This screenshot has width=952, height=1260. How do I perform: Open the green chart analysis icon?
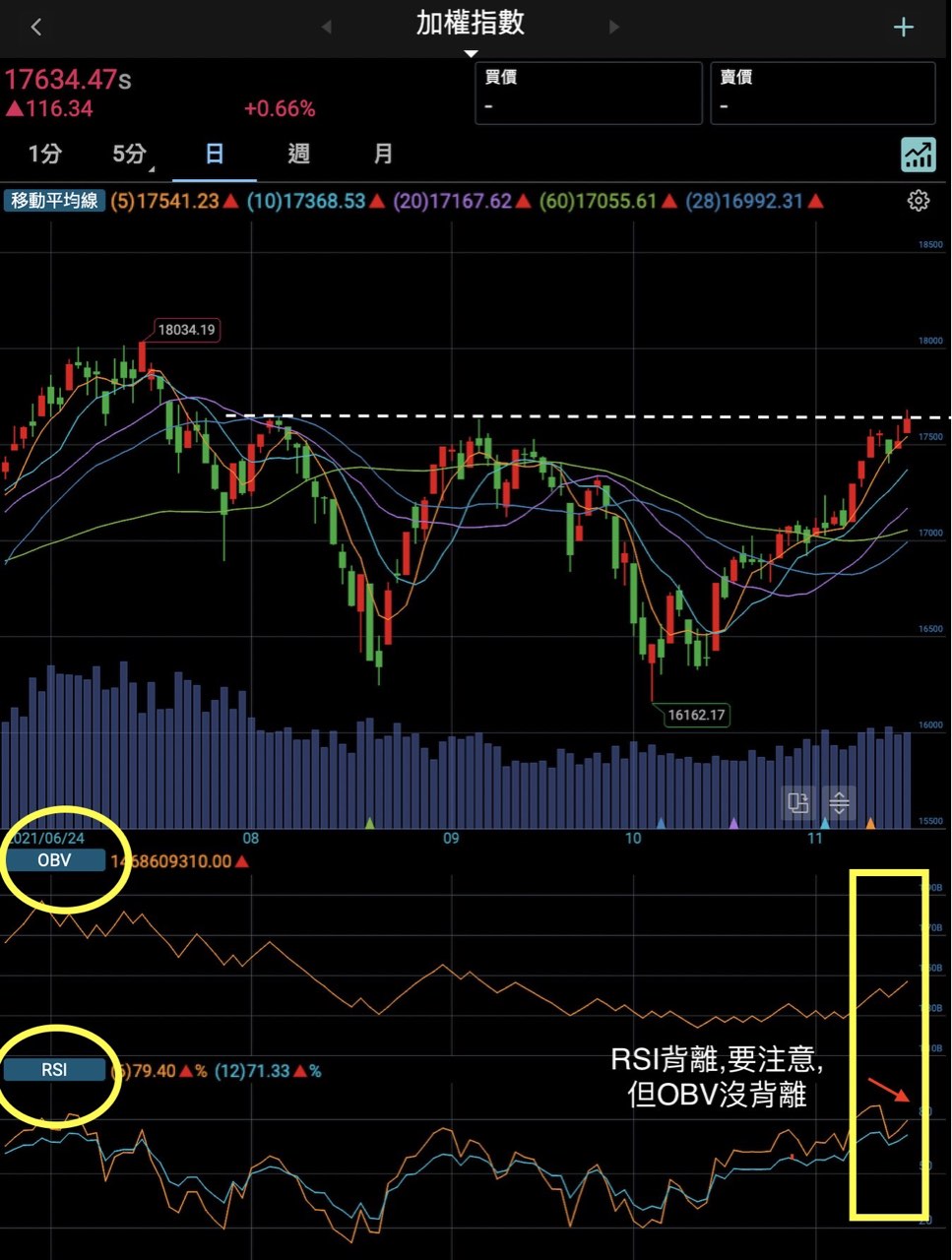pos(918,155)
